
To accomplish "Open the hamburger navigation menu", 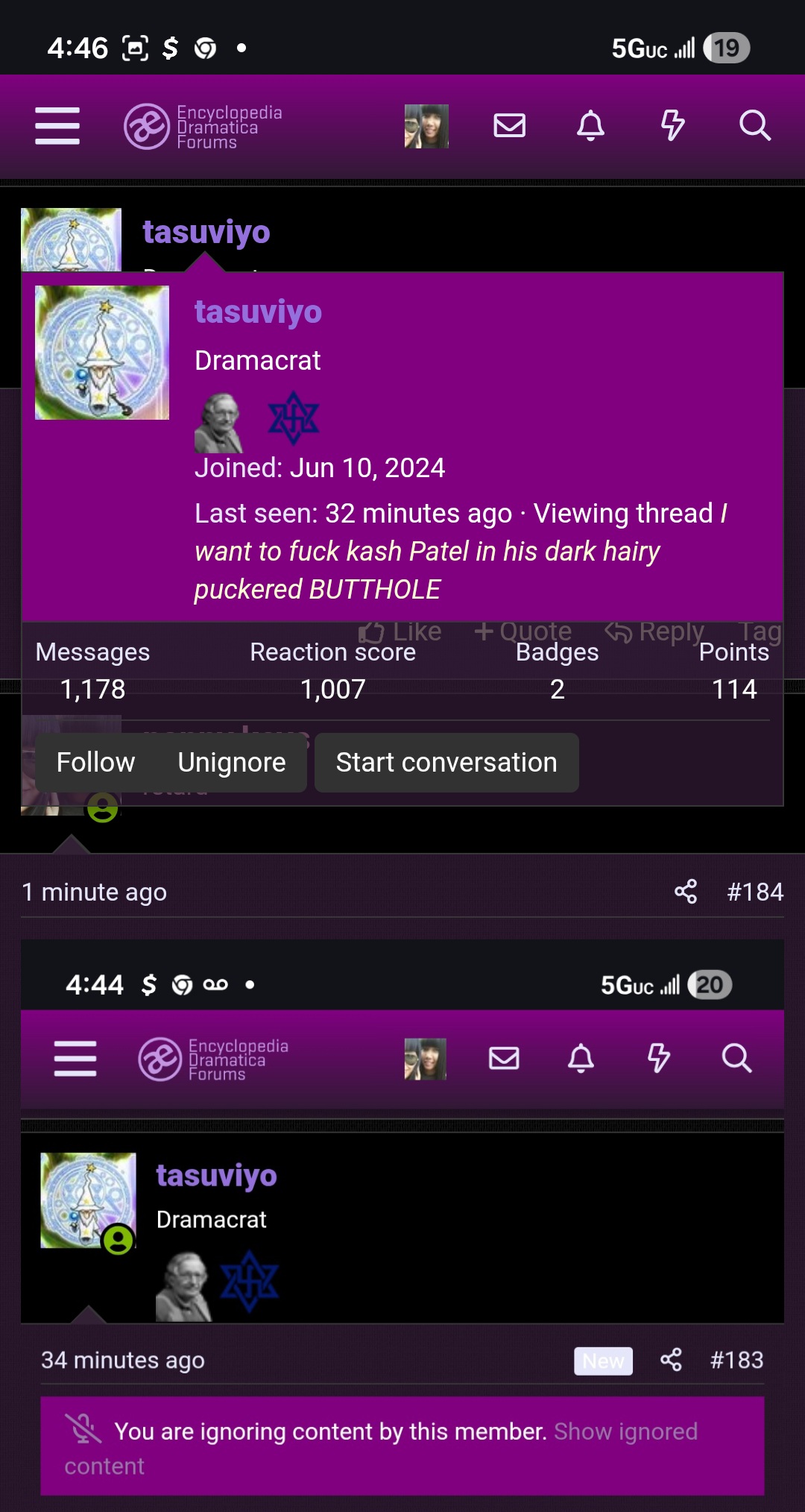I will coord(57,125).
